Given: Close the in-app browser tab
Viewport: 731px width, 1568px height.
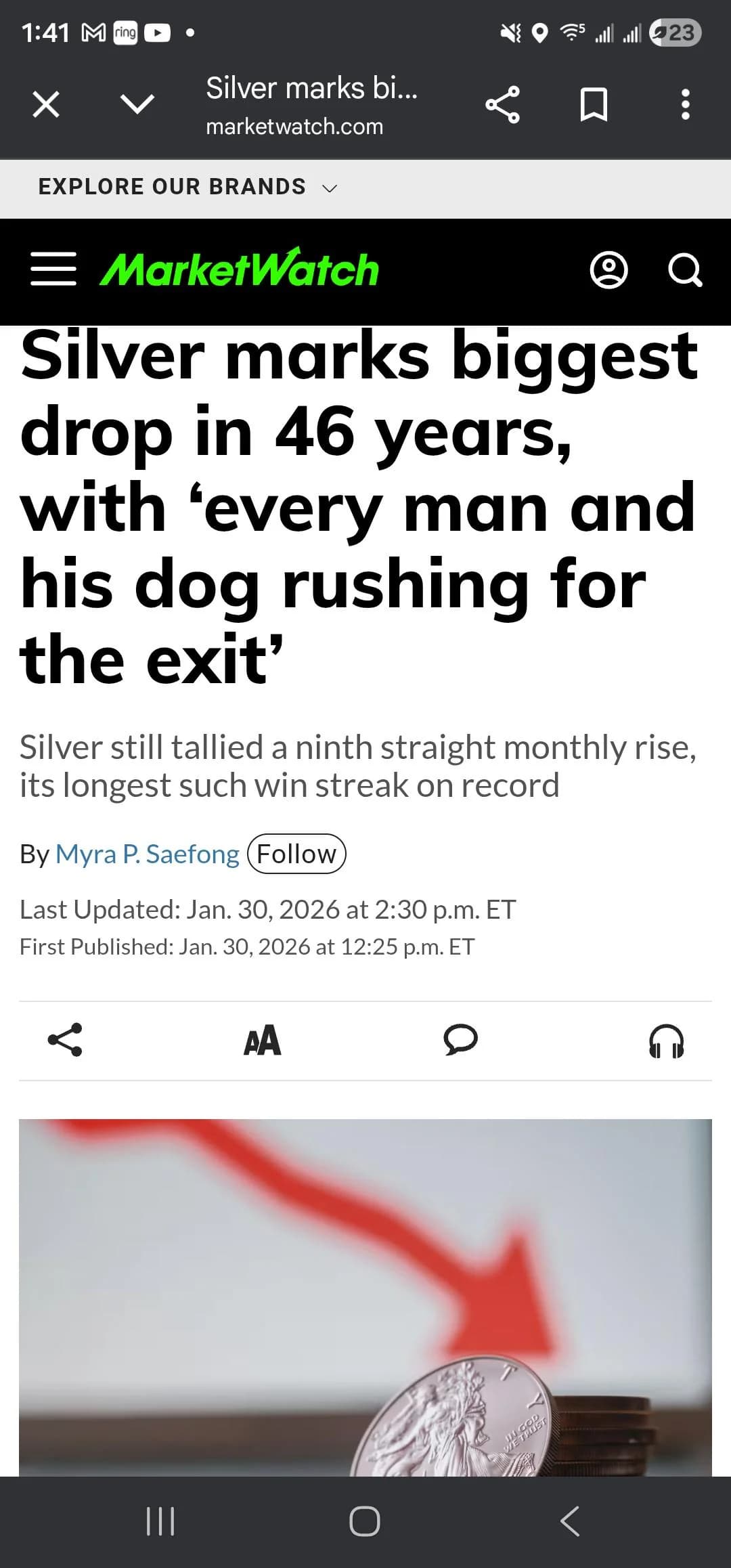Looking at the screenshot, I should [x=46, y=105].
